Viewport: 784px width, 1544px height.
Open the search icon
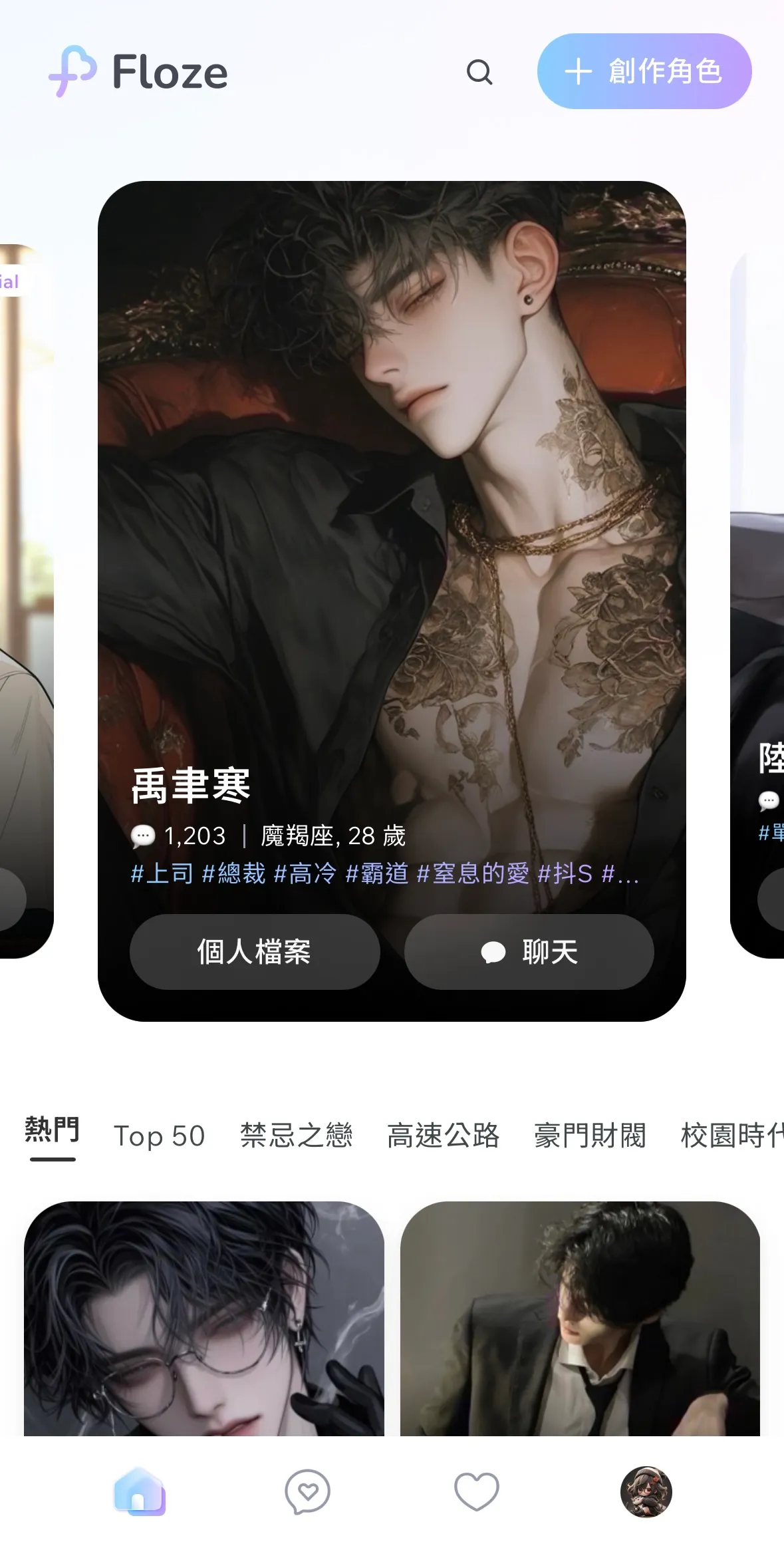coord(479,72)
